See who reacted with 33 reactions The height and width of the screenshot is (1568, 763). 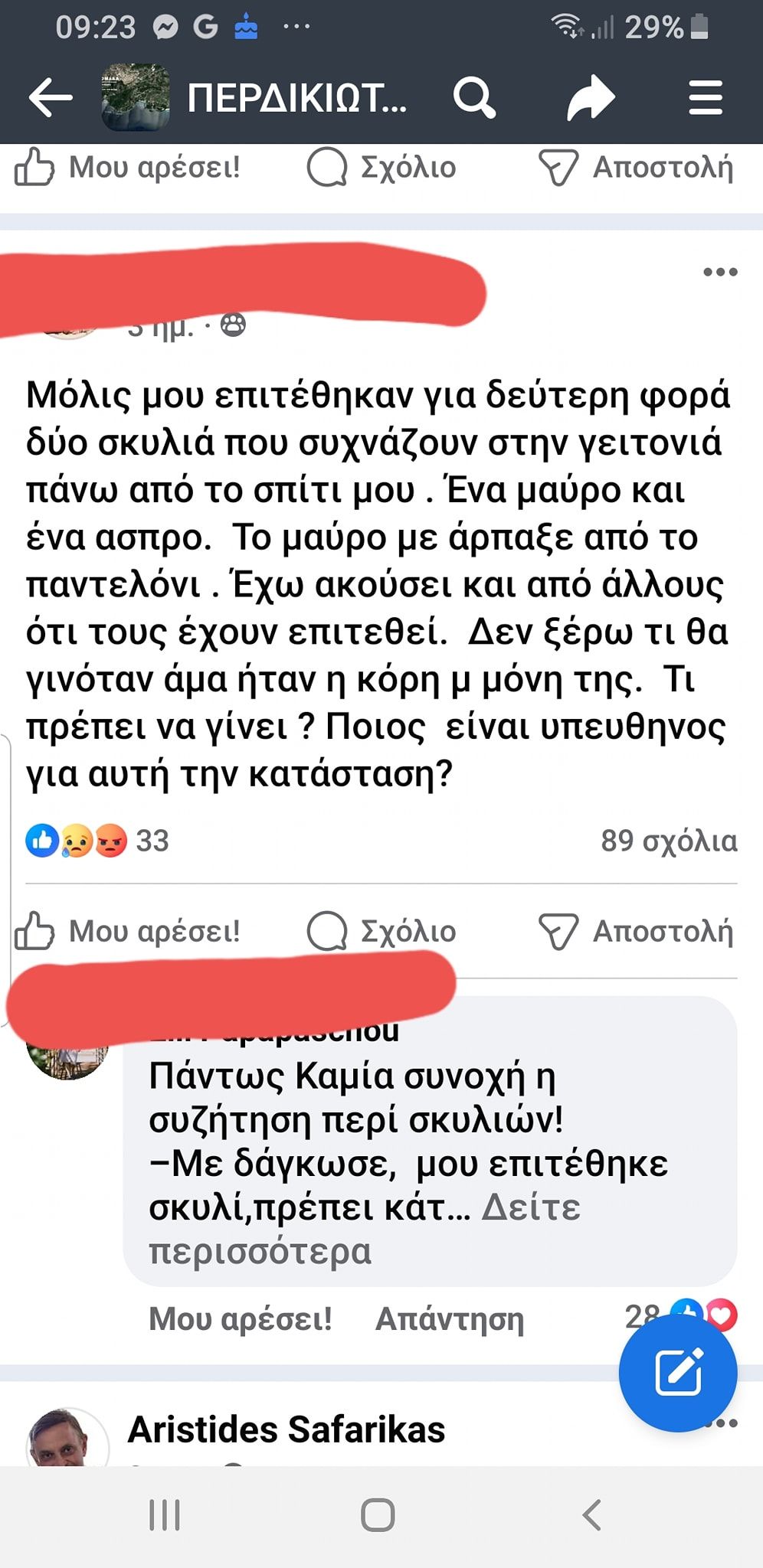tap(98, 841)
